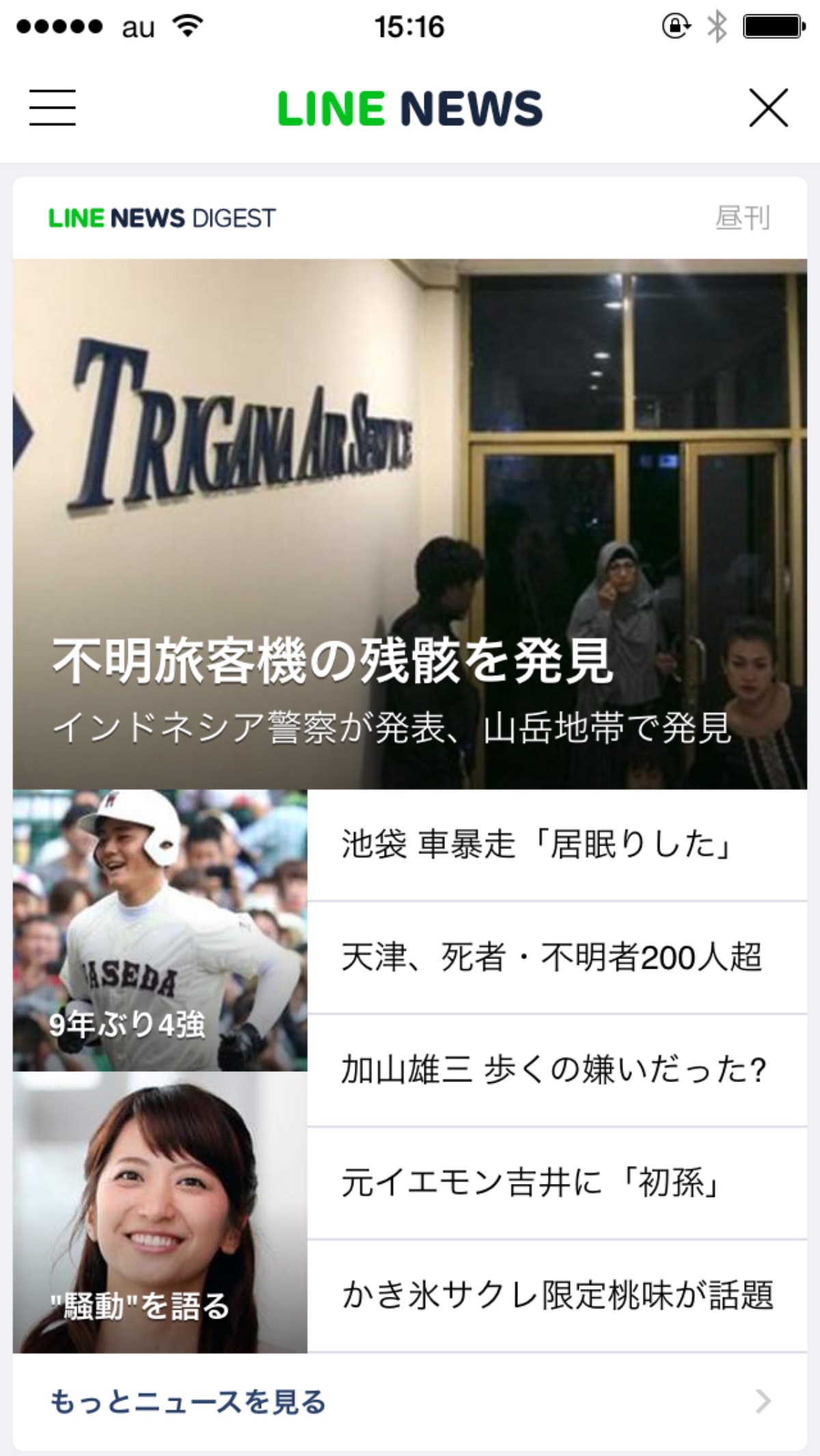The width and height of the screenshot is (820, 1456).
Task: Close the LINE NEWS page
Action: (x=768, y=107)
